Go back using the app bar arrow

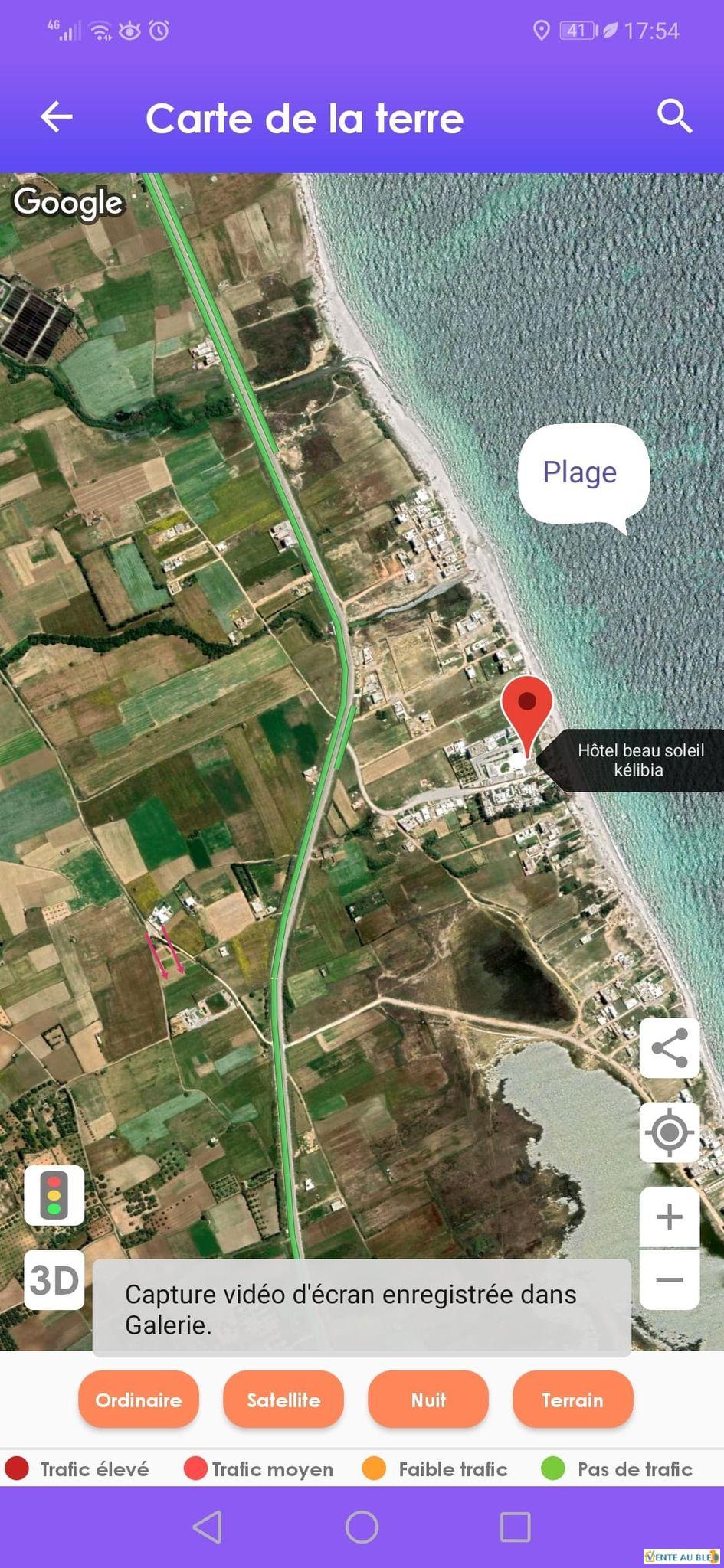[x=57, y=117]
